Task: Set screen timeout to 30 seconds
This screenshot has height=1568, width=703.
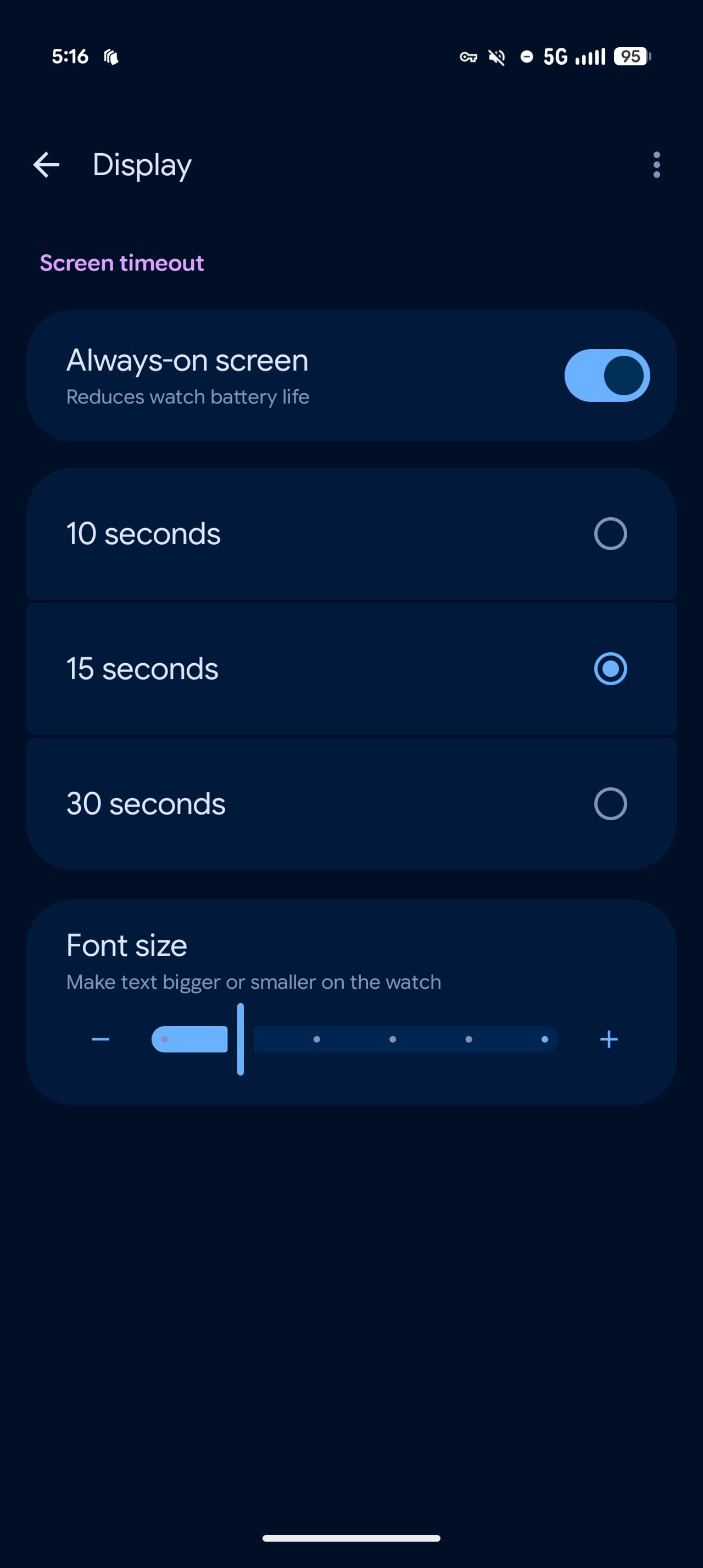Action: (x=610, y=804)
